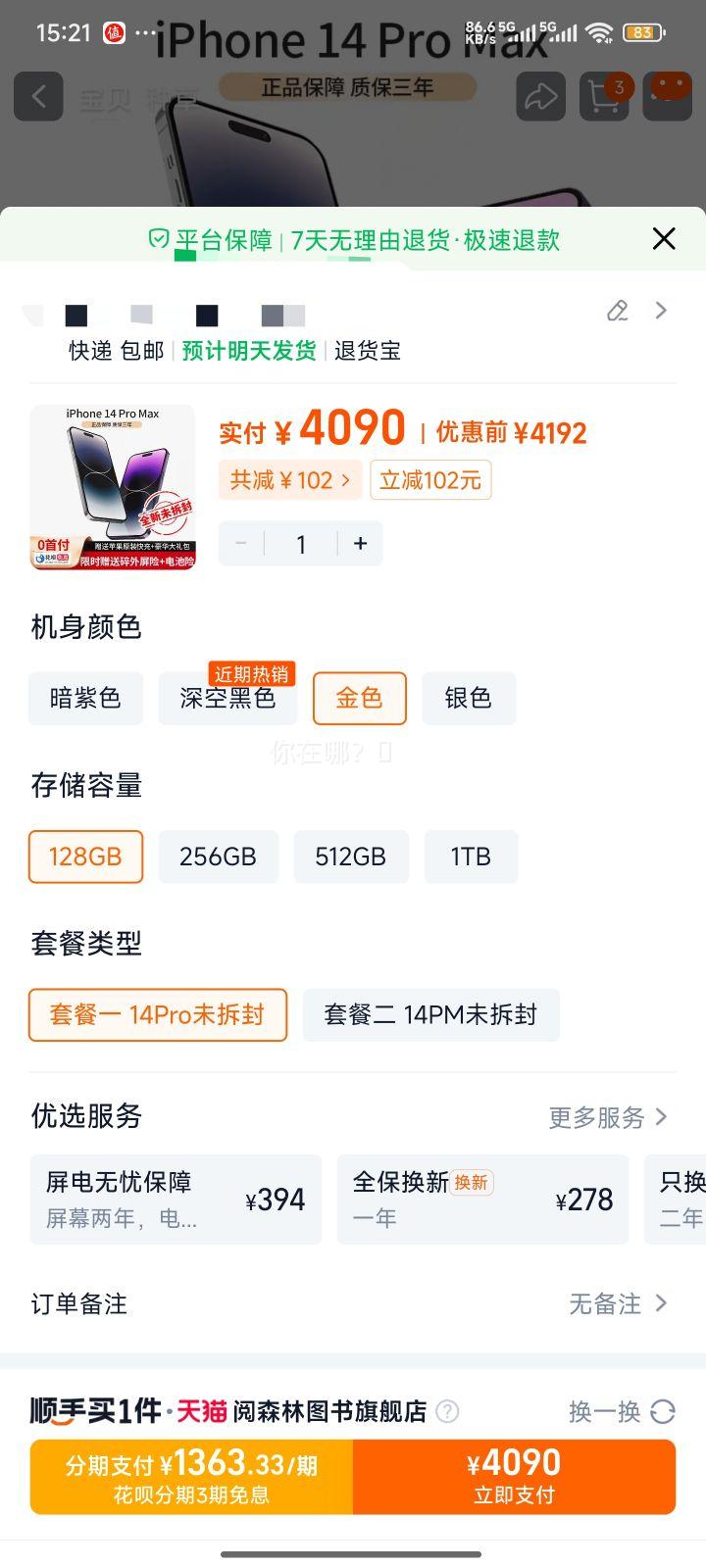Tap the share arrow icon at top right

point(540,97)
